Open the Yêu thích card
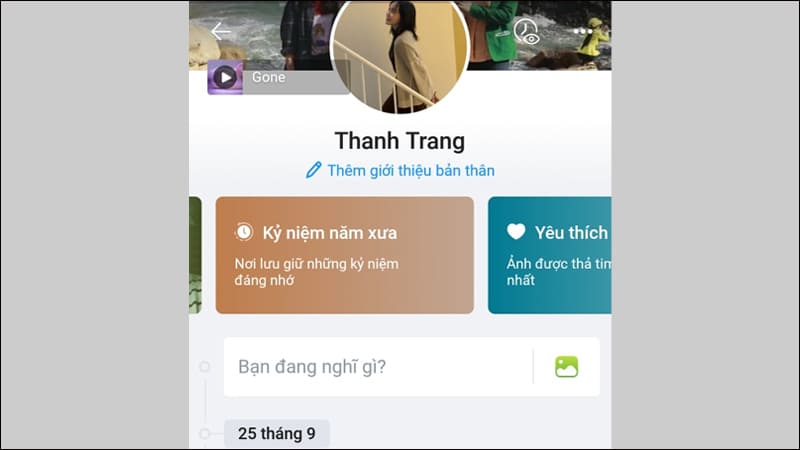 550,255
